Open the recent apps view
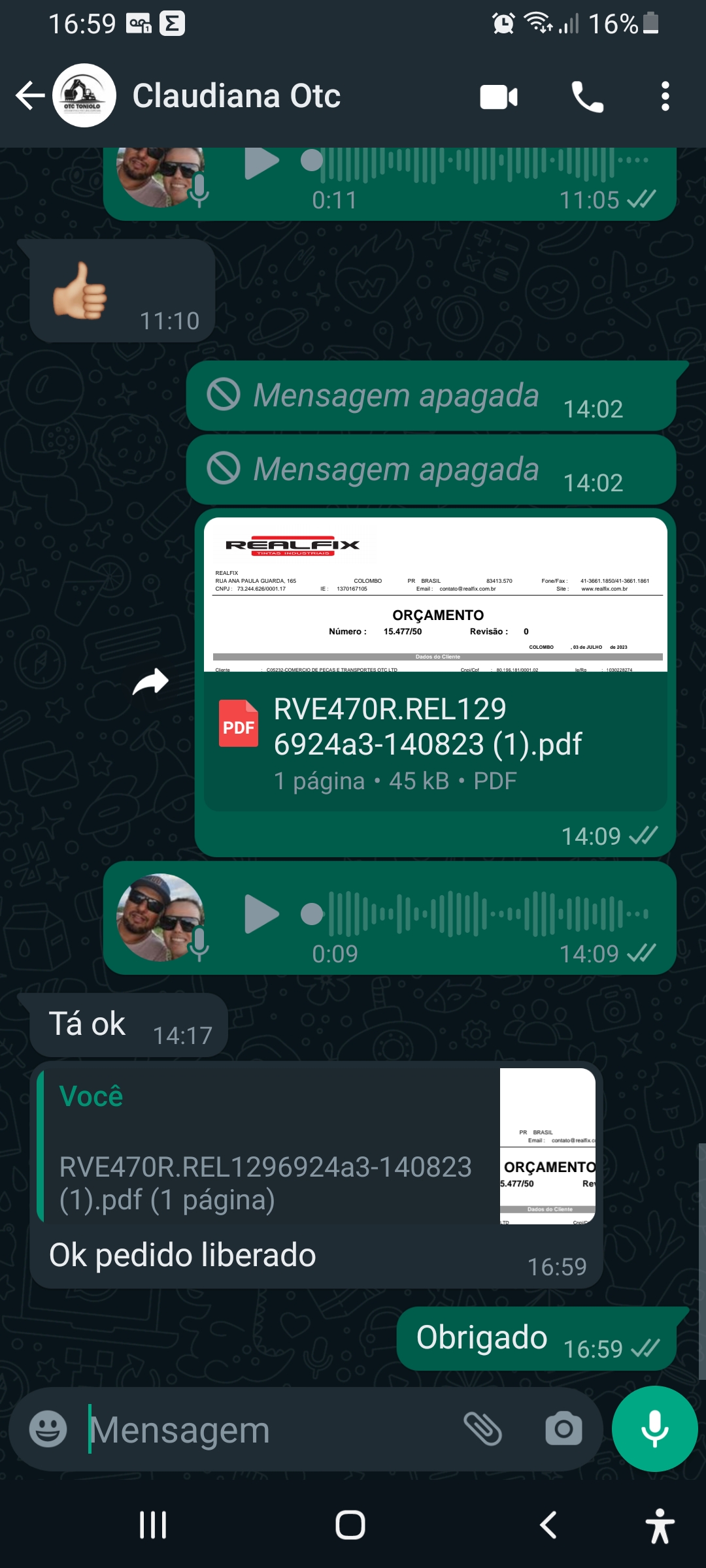This screenshot has height=1568, width=706. click(x=153, y=1526)
